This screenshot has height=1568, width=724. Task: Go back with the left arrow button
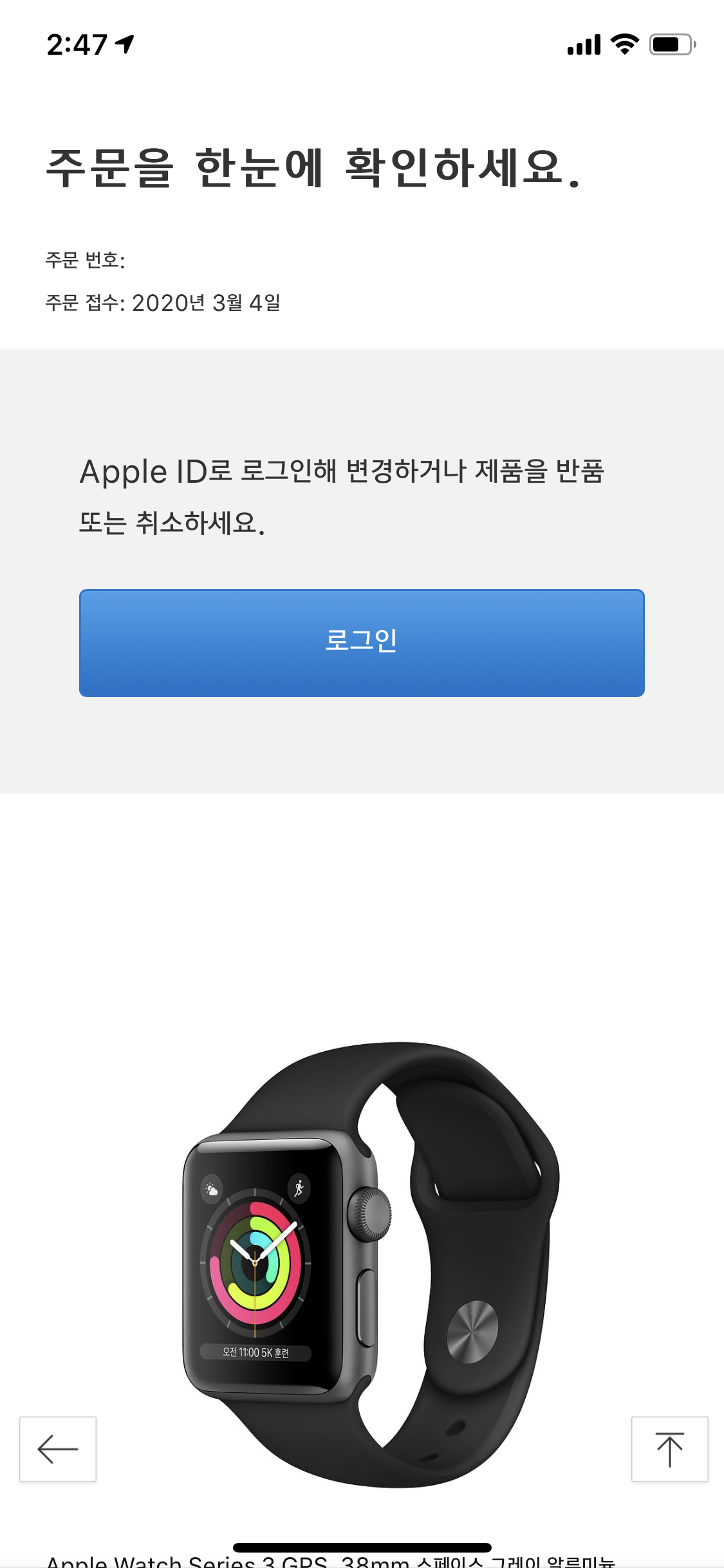(x=58, y=1448)
